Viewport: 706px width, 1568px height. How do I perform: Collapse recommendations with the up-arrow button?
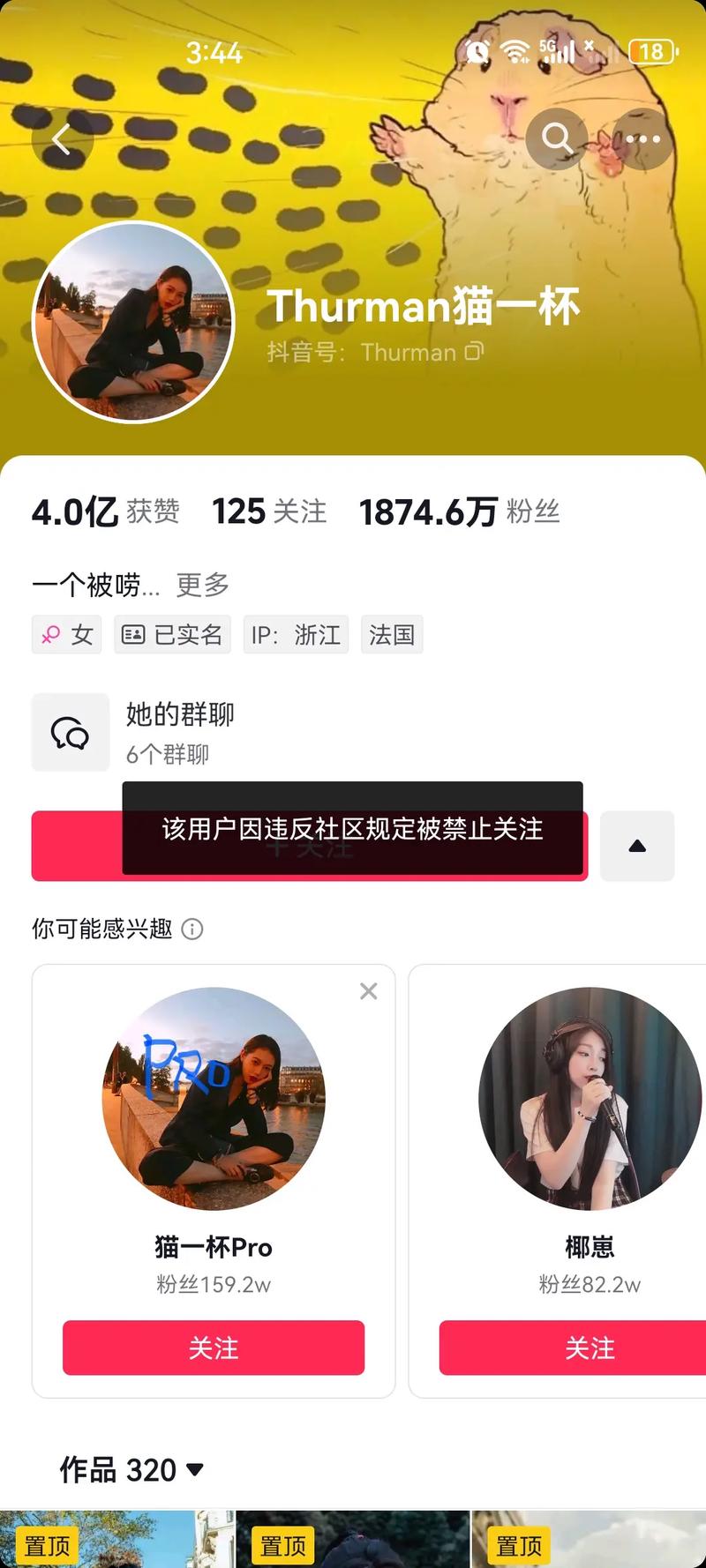[637, 846]
